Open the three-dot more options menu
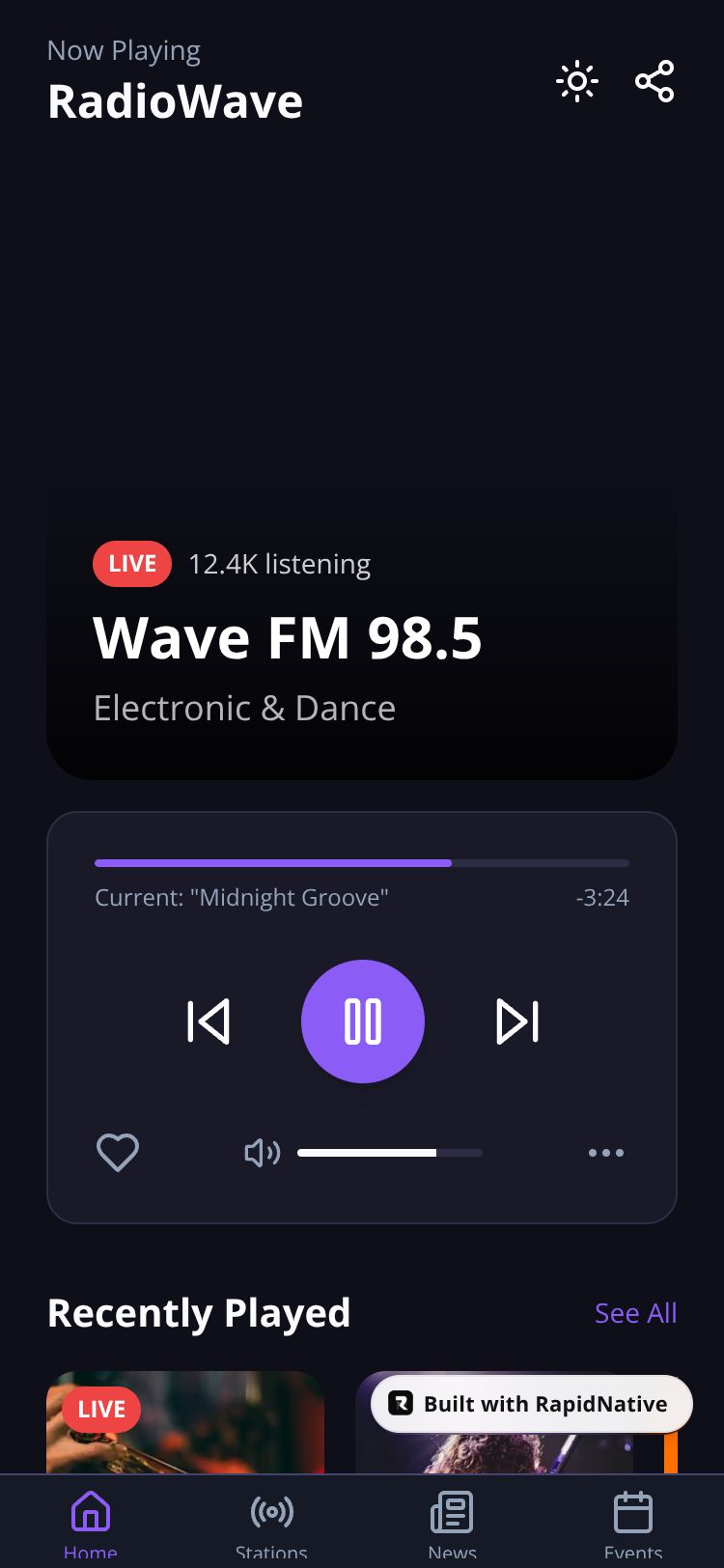This screenshot has height=1568, width=724. [606, 1152]
